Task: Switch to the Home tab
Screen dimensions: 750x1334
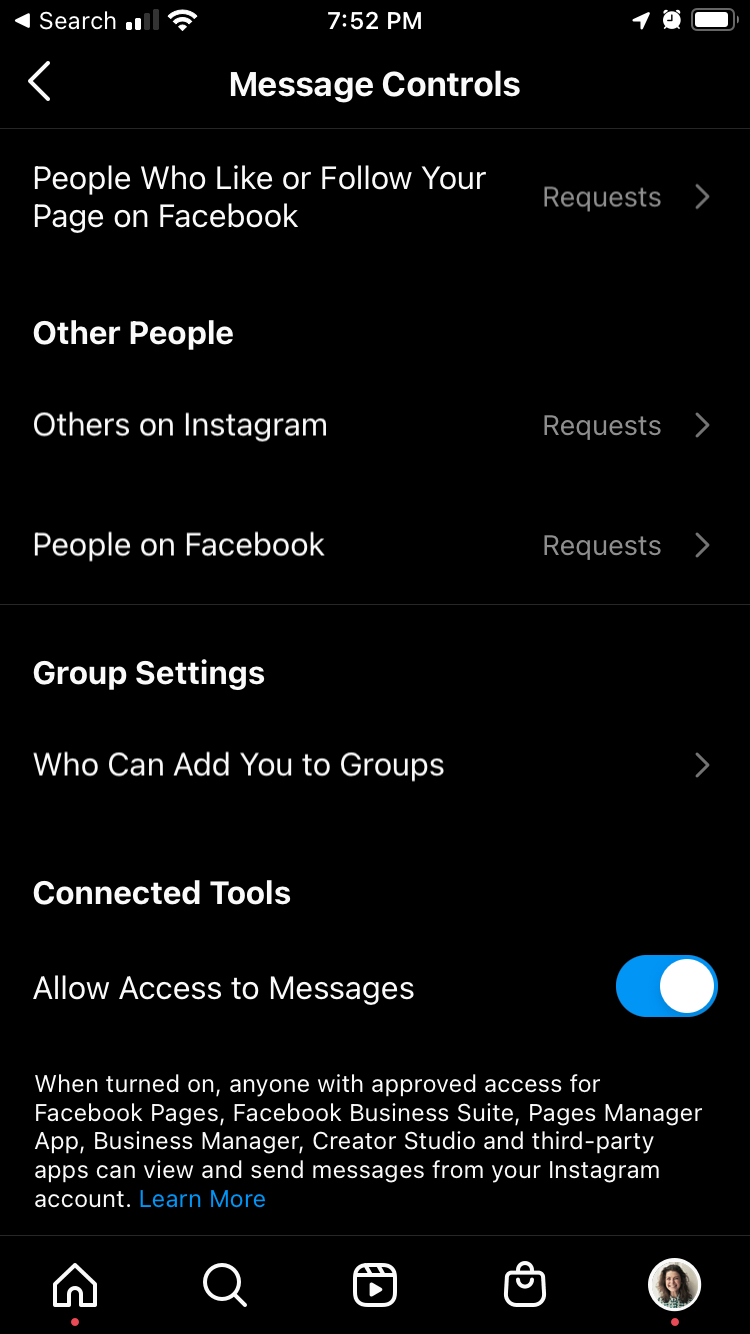Action: (x=75, y=1285)
